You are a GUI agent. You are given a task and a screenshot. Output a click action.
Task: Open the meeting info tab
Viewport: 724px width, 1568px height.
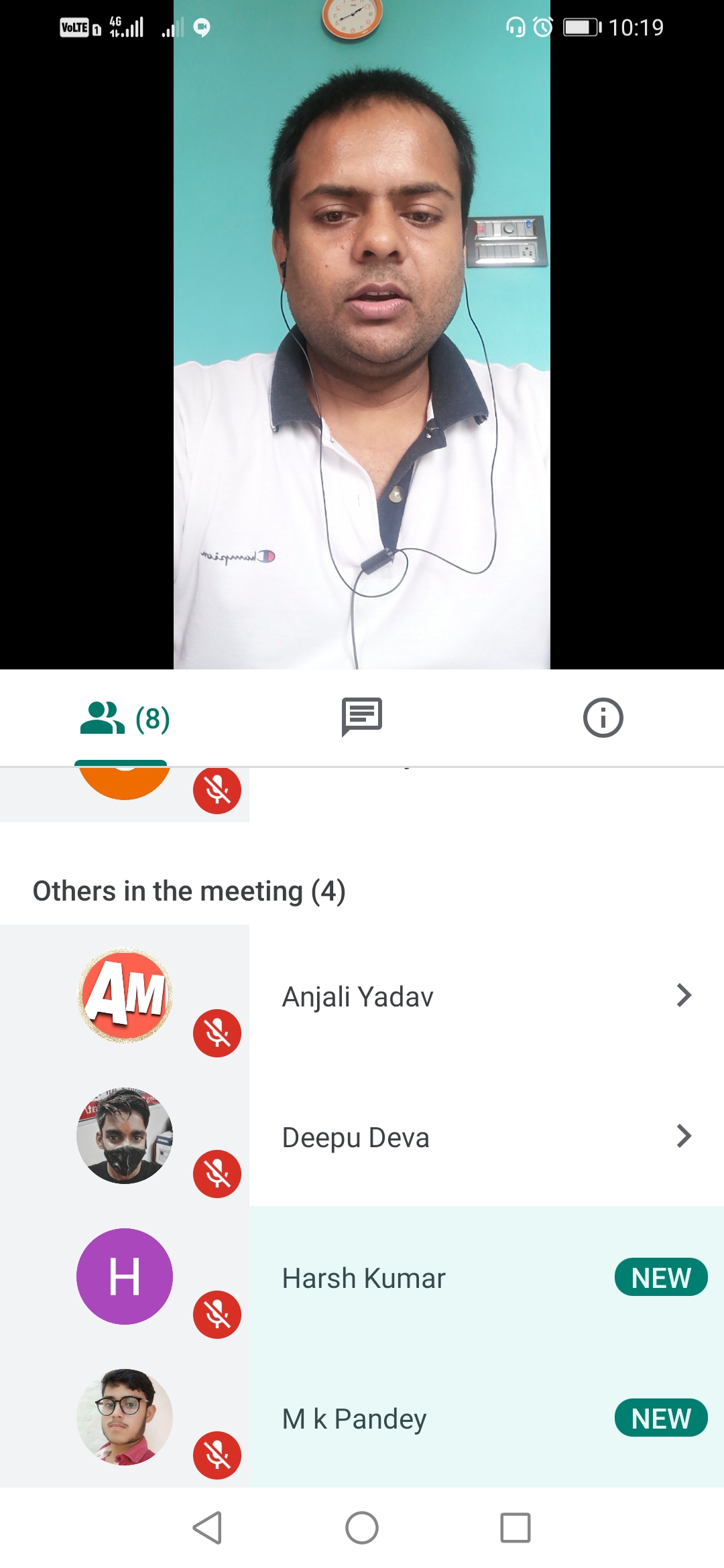click(603, 718)
